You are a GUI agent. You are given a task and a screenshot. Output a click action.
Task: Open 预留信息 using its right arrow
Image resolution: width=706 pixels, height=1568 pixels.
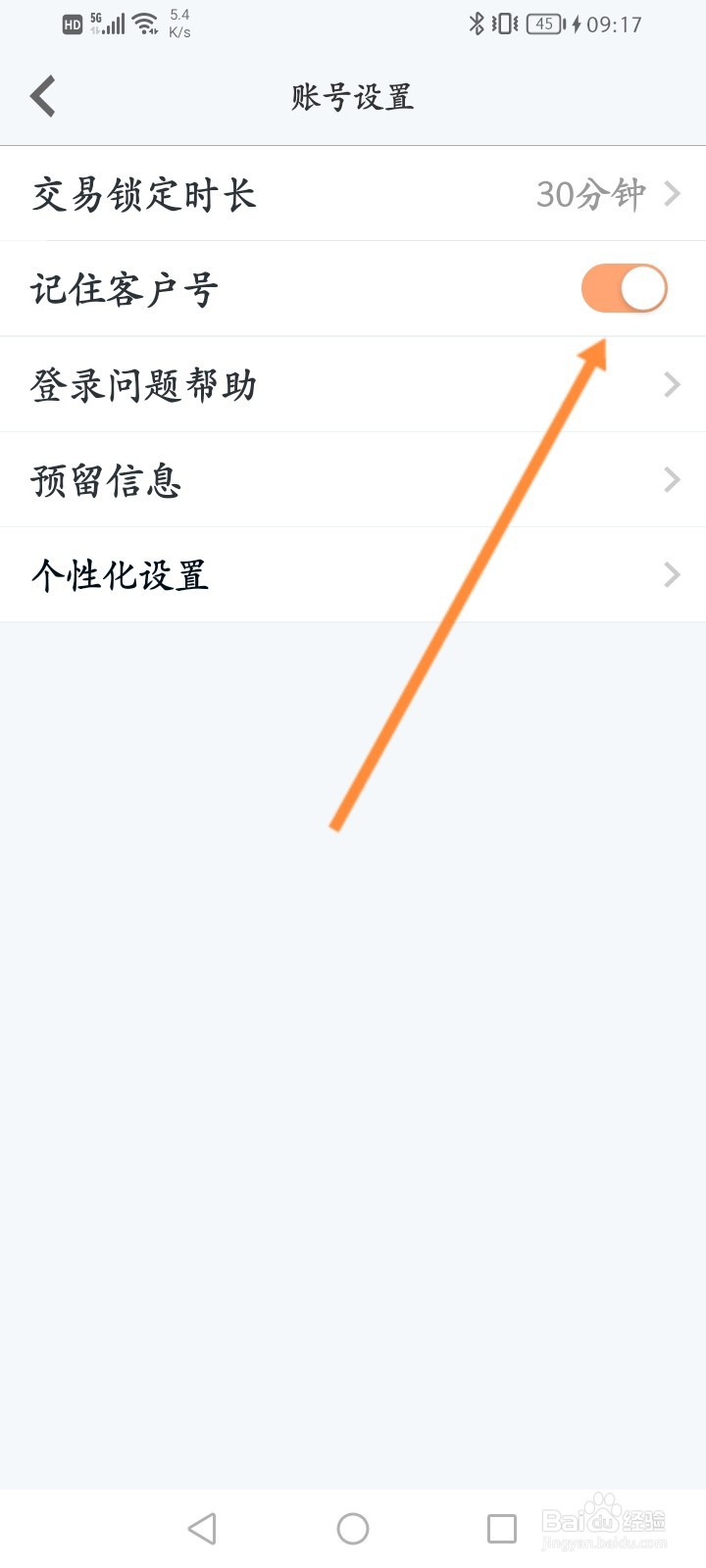click(x=672, y=479)
